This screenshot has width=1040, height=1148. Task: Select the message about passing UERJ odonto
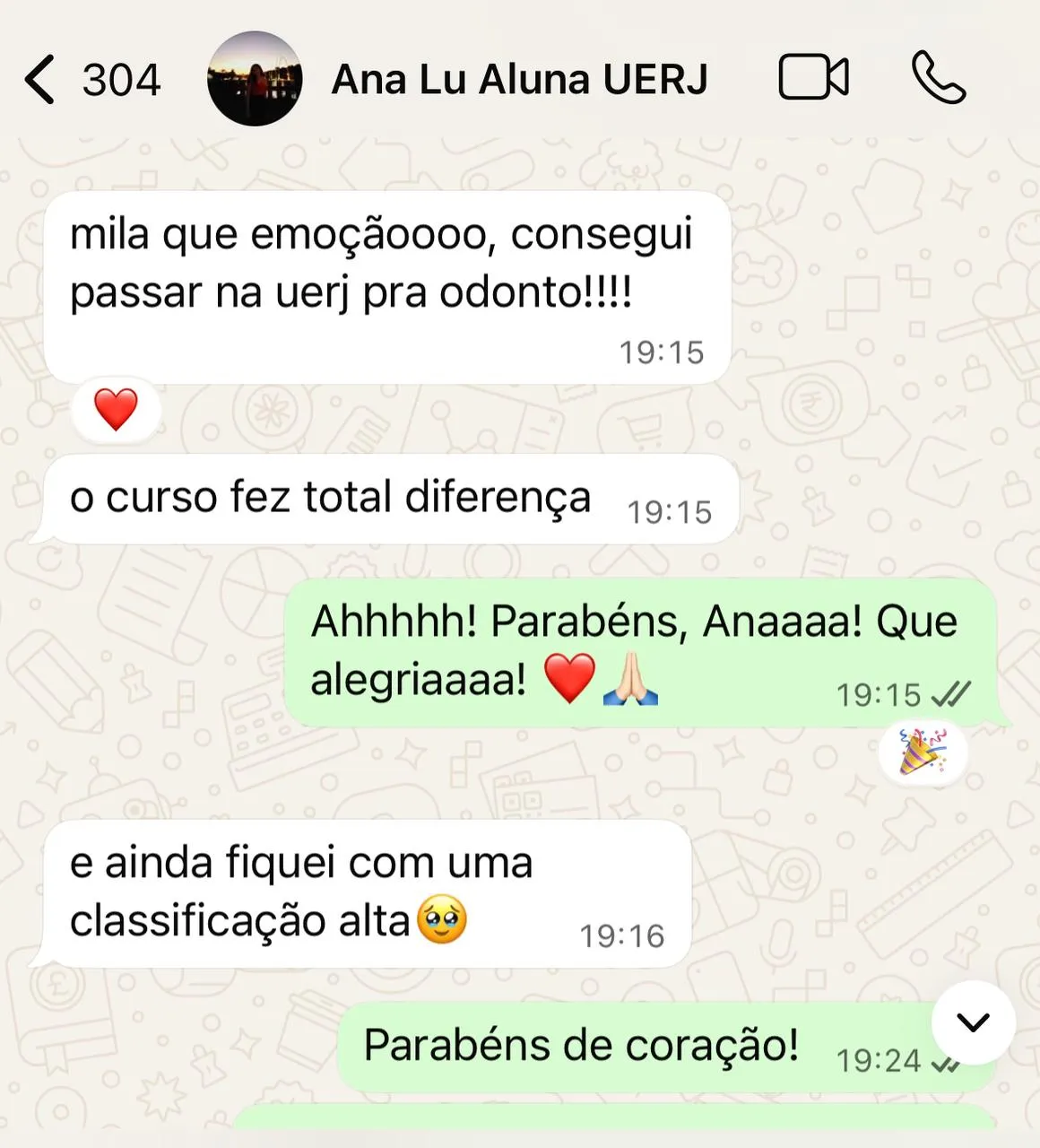381,265
